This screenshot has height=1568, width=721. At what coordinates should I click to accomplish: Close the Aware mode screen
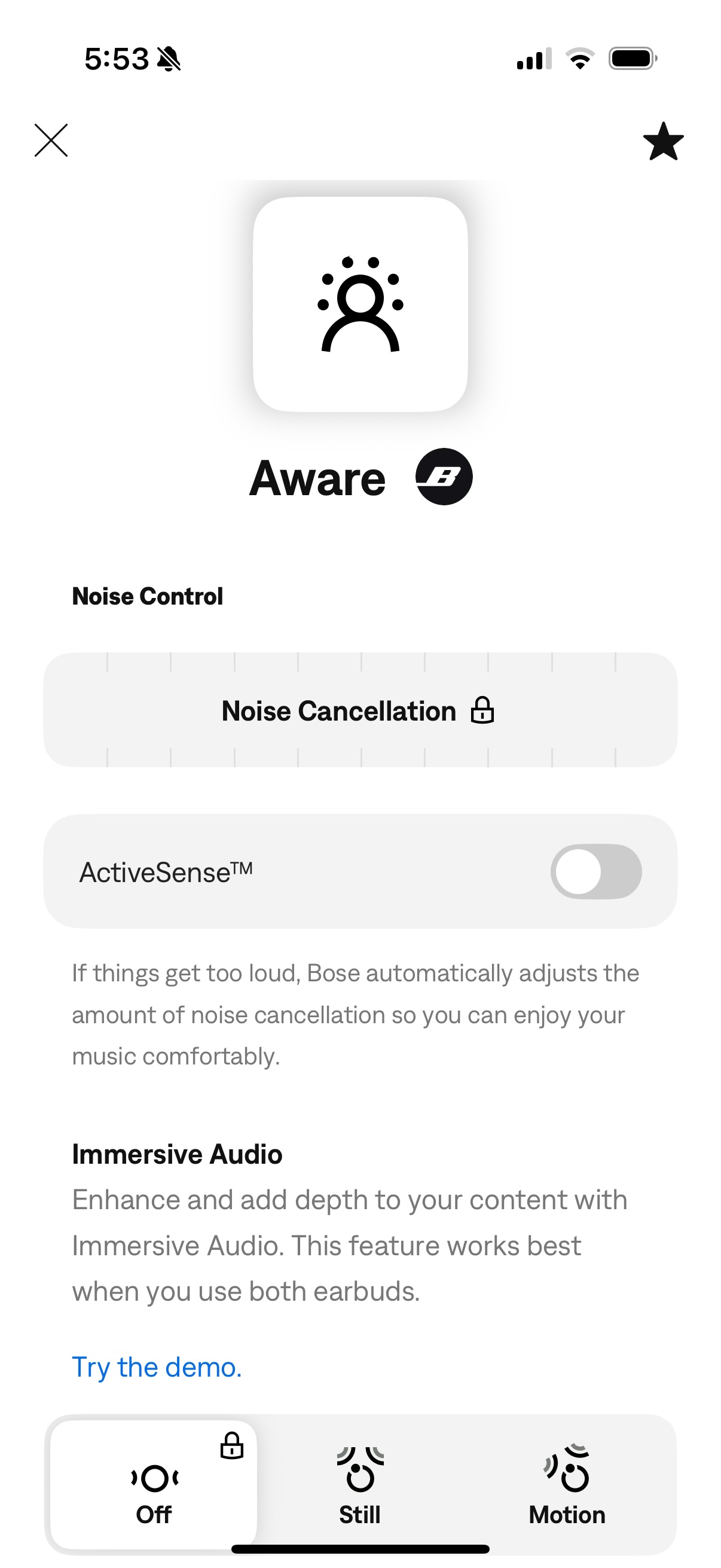(51, 141)
